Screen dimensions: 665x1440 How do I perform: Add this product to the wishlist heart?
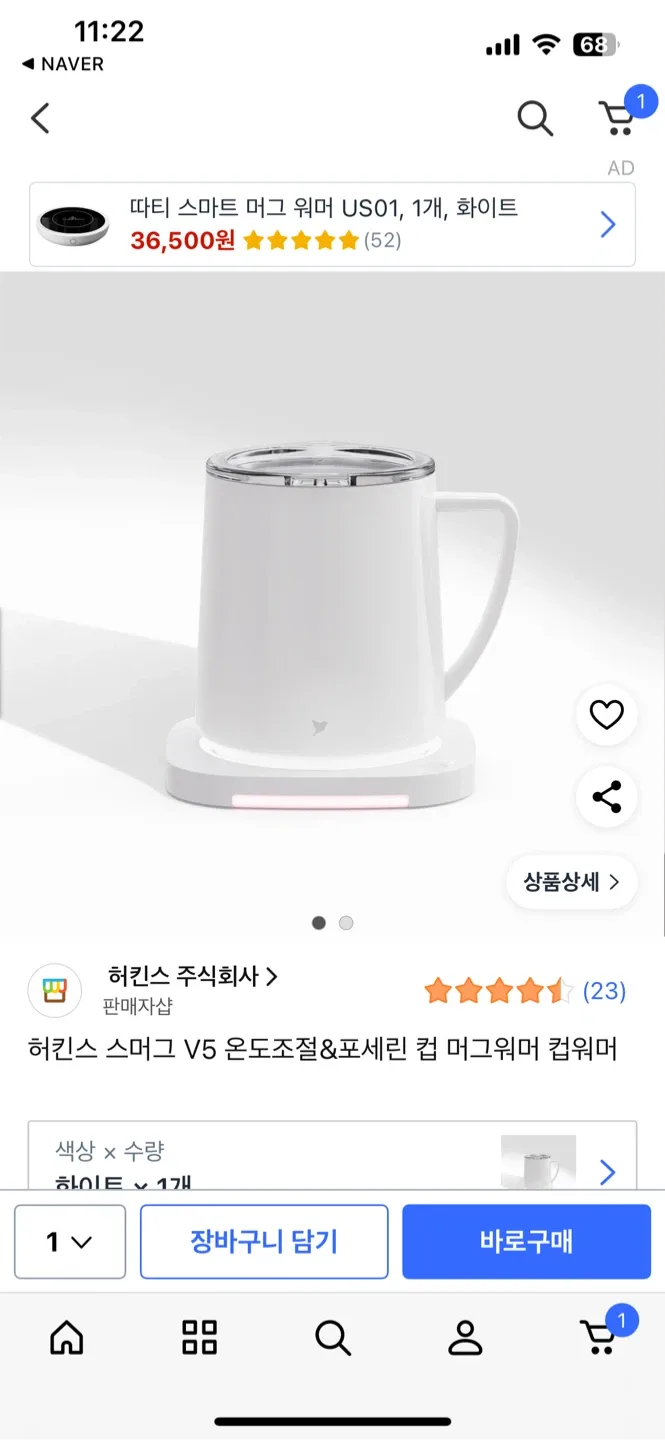(x=606, y=715)
